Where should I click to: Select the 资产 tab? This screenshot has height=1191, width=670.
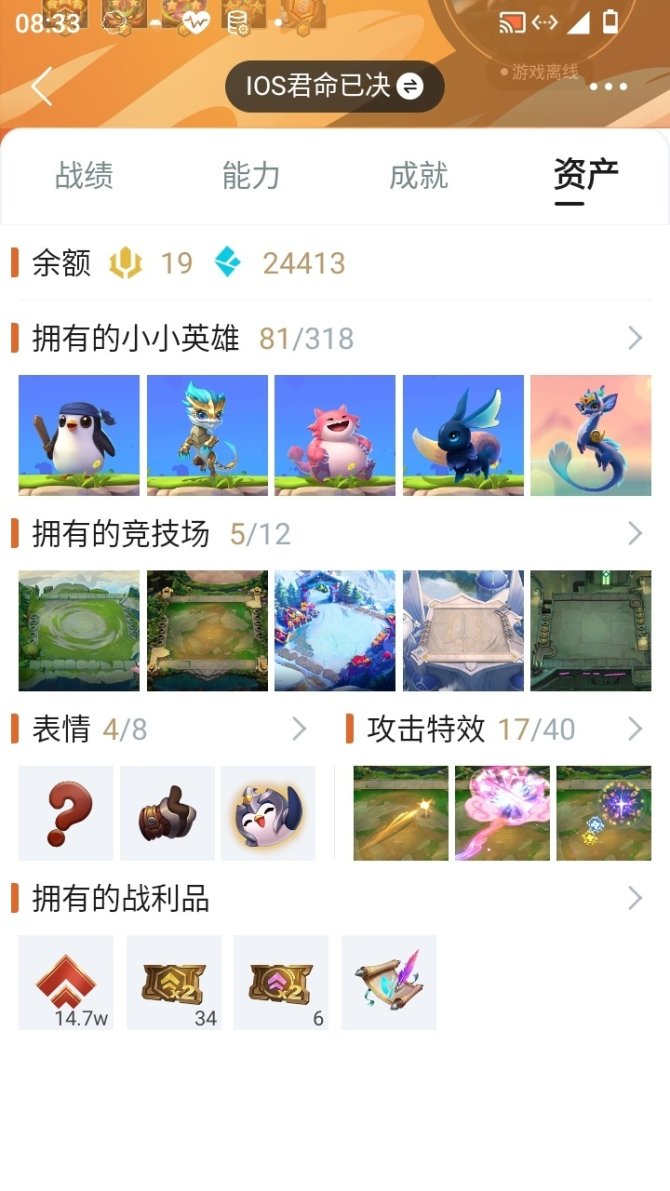pyautogui.click(x=586, y=176)
